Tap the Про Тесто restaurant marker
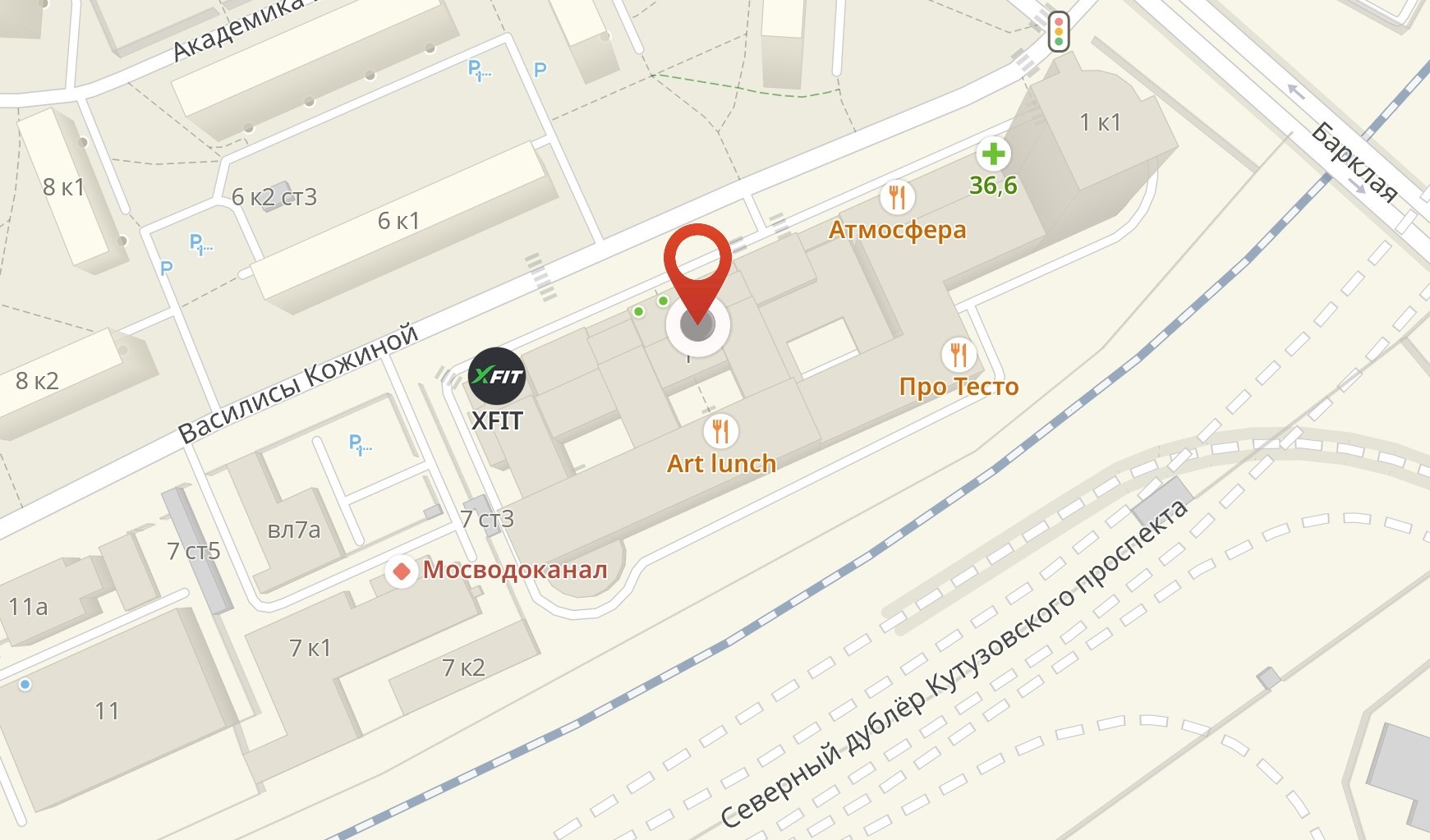 (x=958, y=355)
